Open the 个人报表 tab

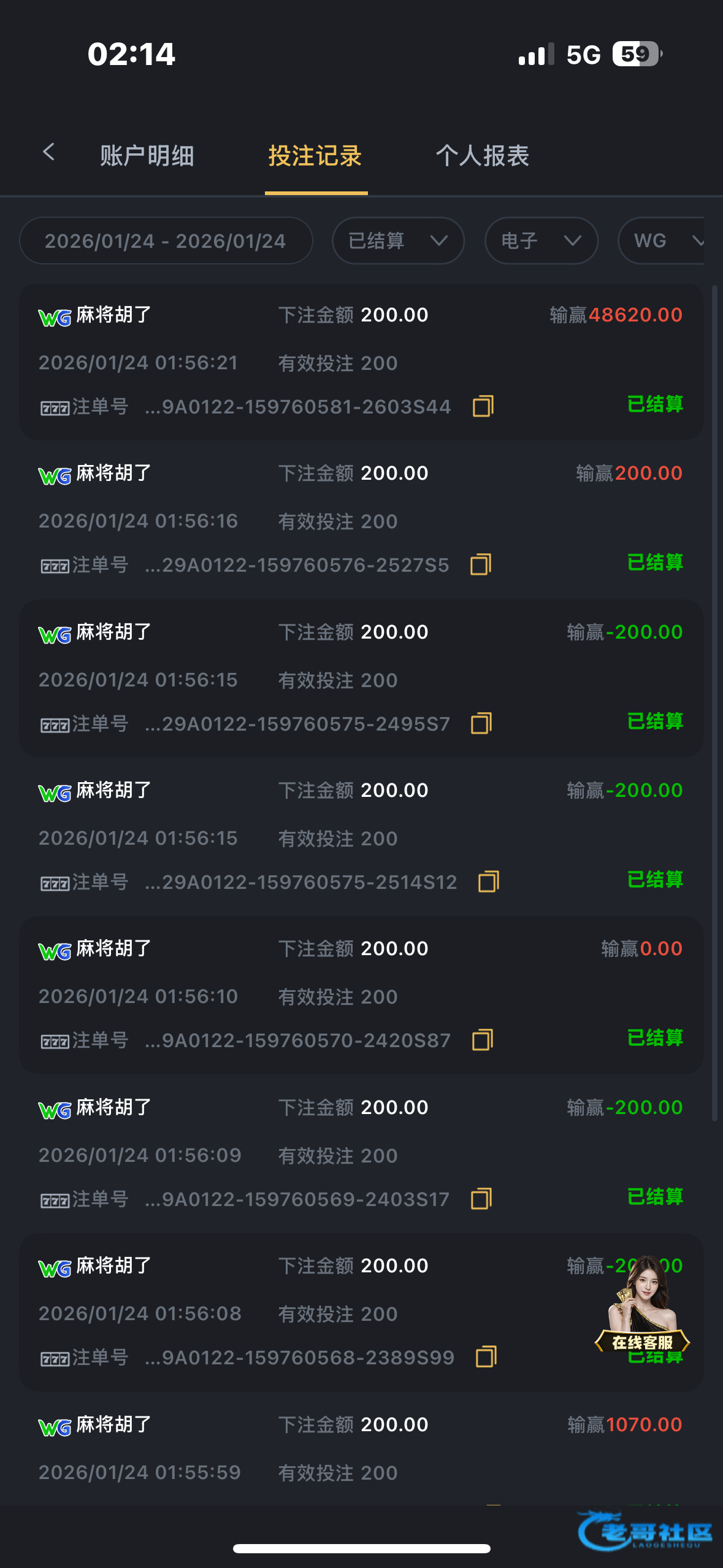pyautogui.click(x=482, y=156)
